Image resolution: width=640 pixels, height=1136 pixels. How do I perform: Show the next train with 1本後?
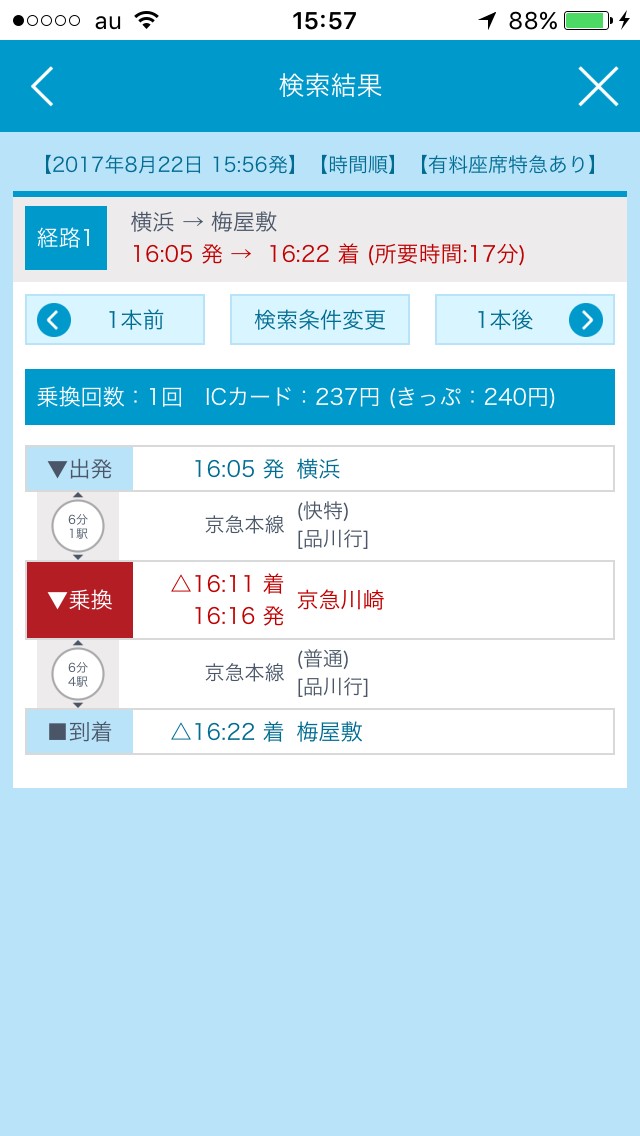coord(524,320)
